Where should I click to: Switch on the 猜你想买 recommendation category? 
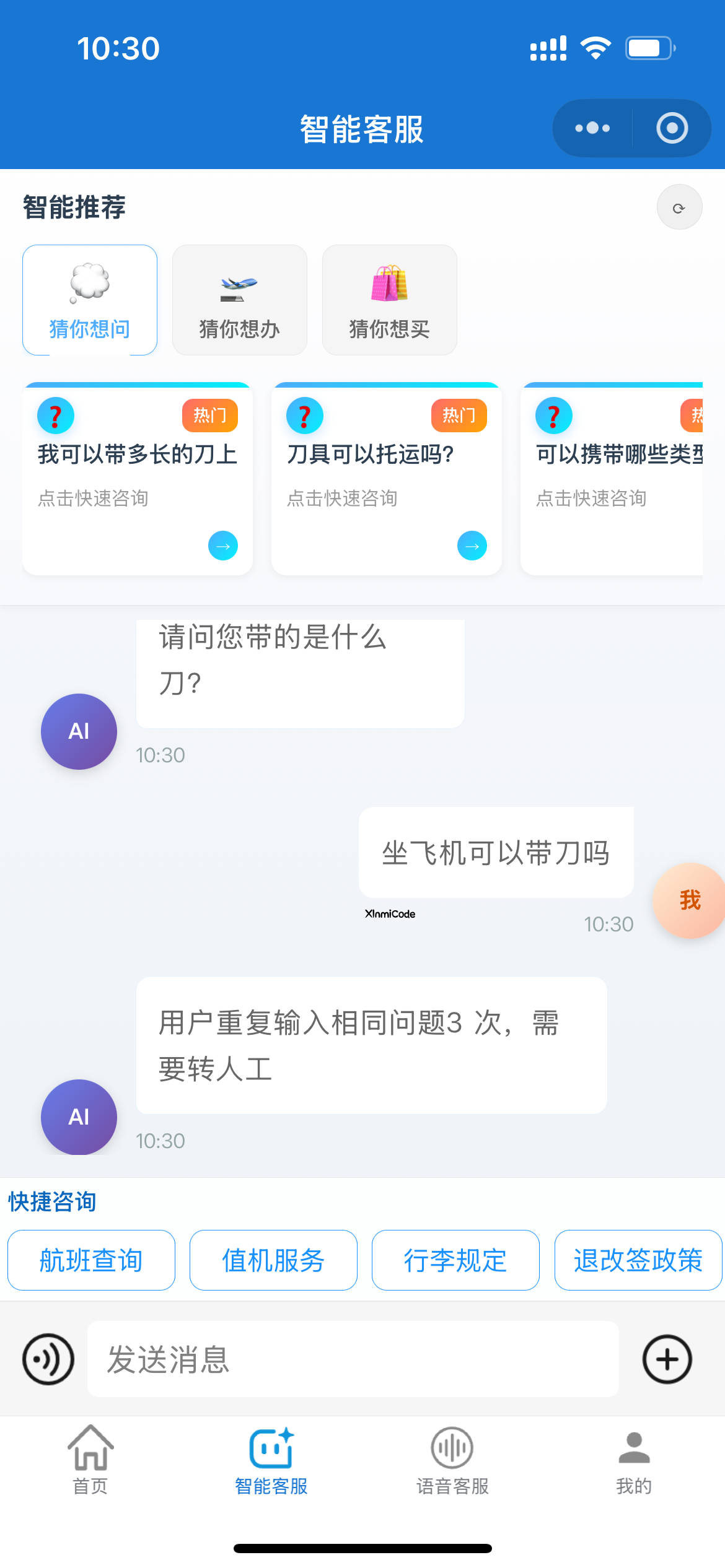point(389,300)
